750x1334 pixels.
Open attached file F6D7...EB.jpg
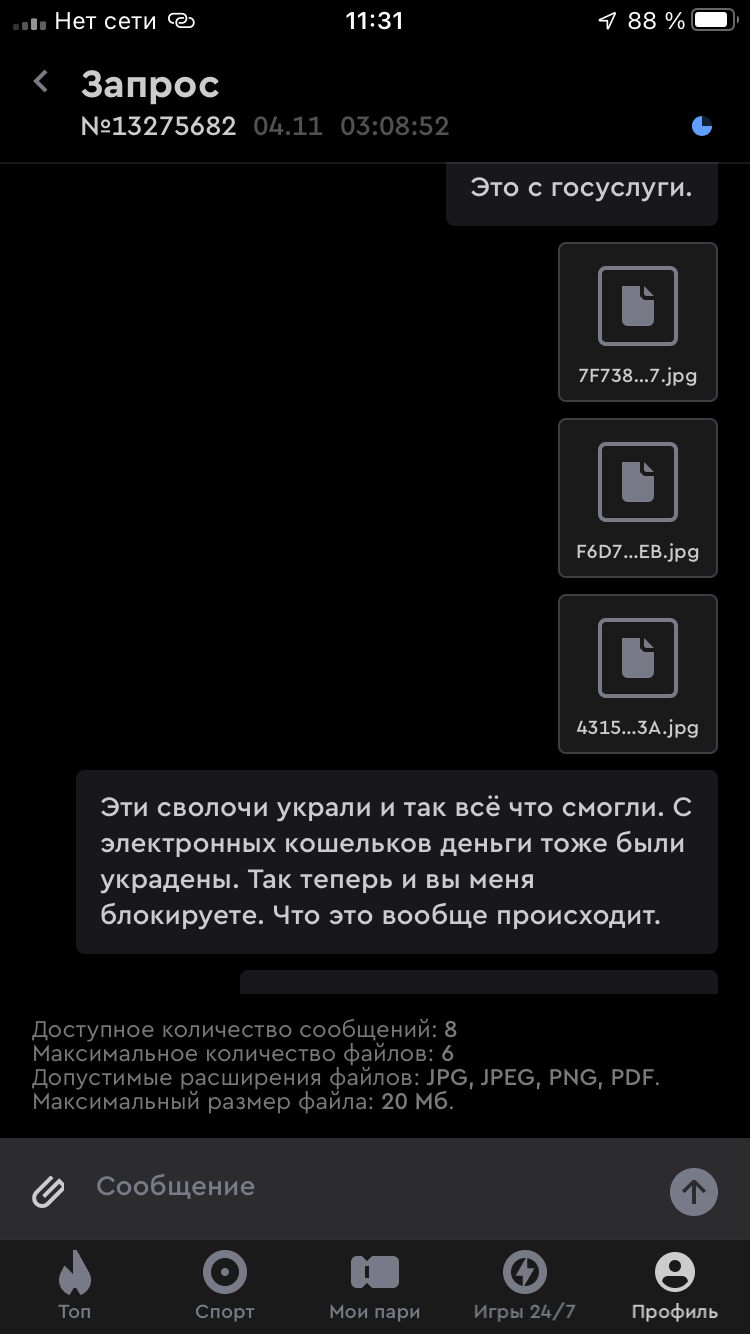637,497
